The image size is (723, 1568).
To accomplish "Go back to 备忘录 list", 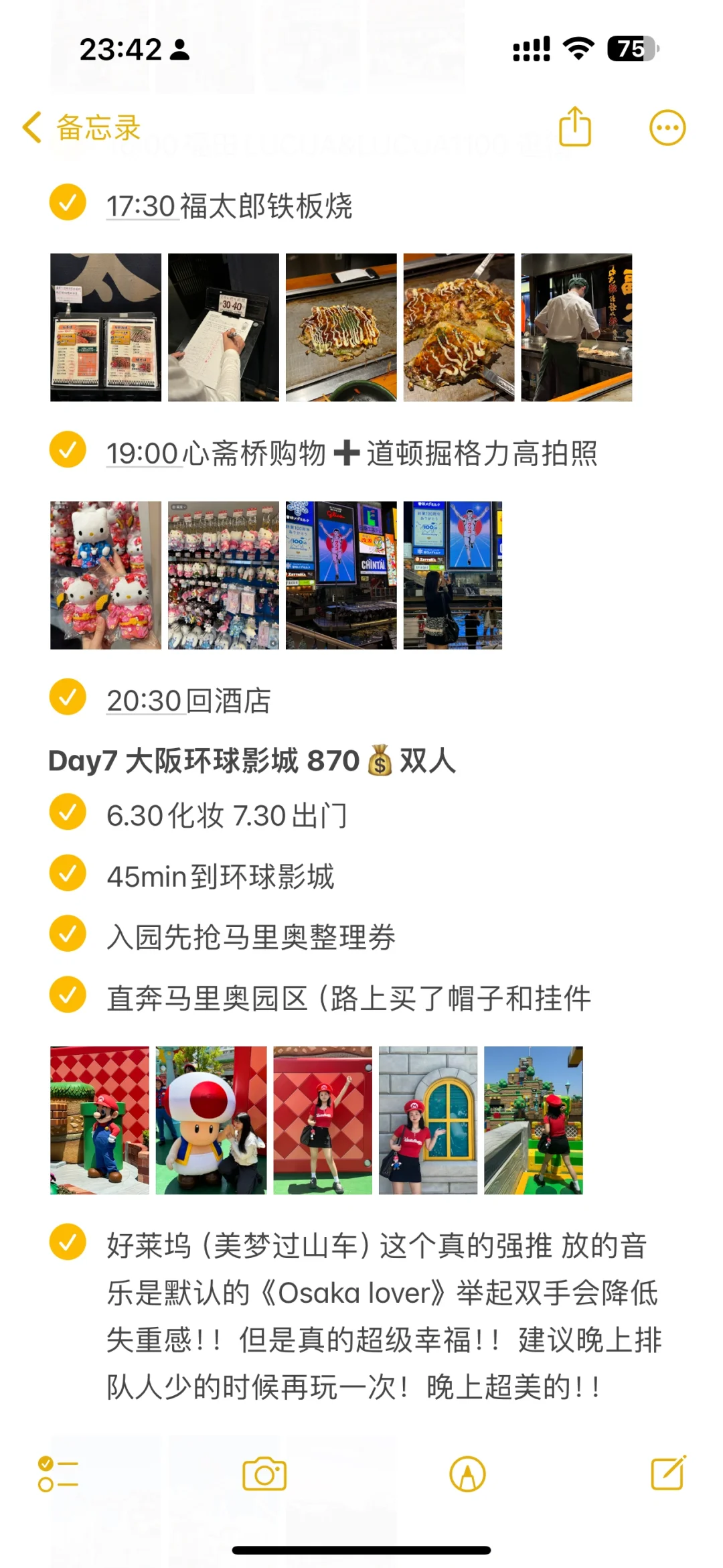I will pyautogui.click(x=81, y=127).
